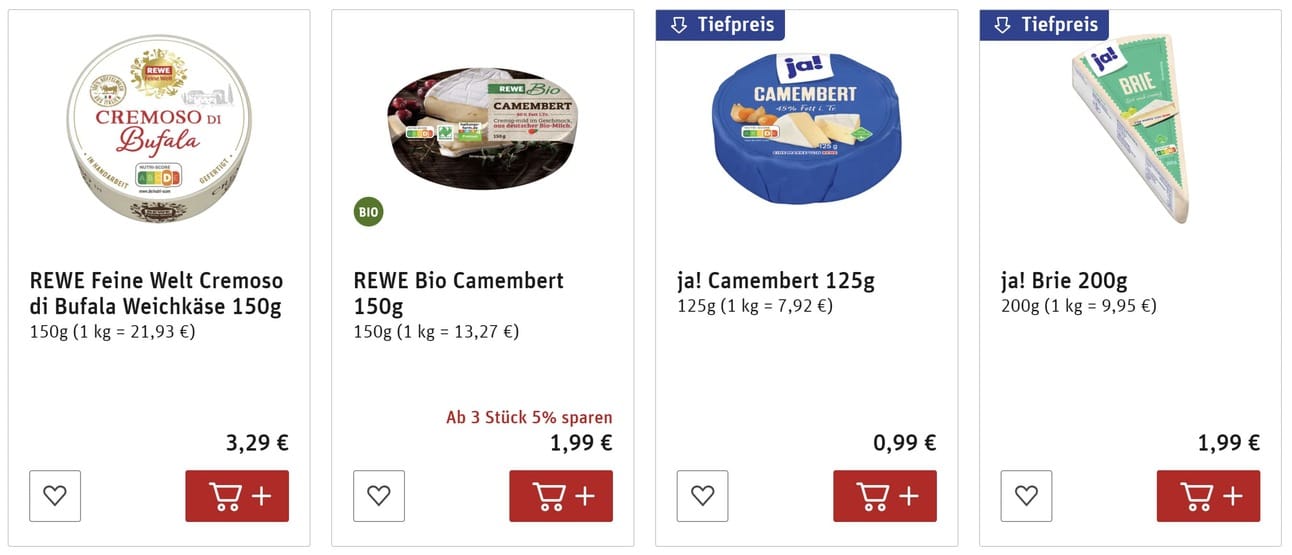
Task: Add REWE Bio Camembert 150g to cart
Action: click(561, 496)
